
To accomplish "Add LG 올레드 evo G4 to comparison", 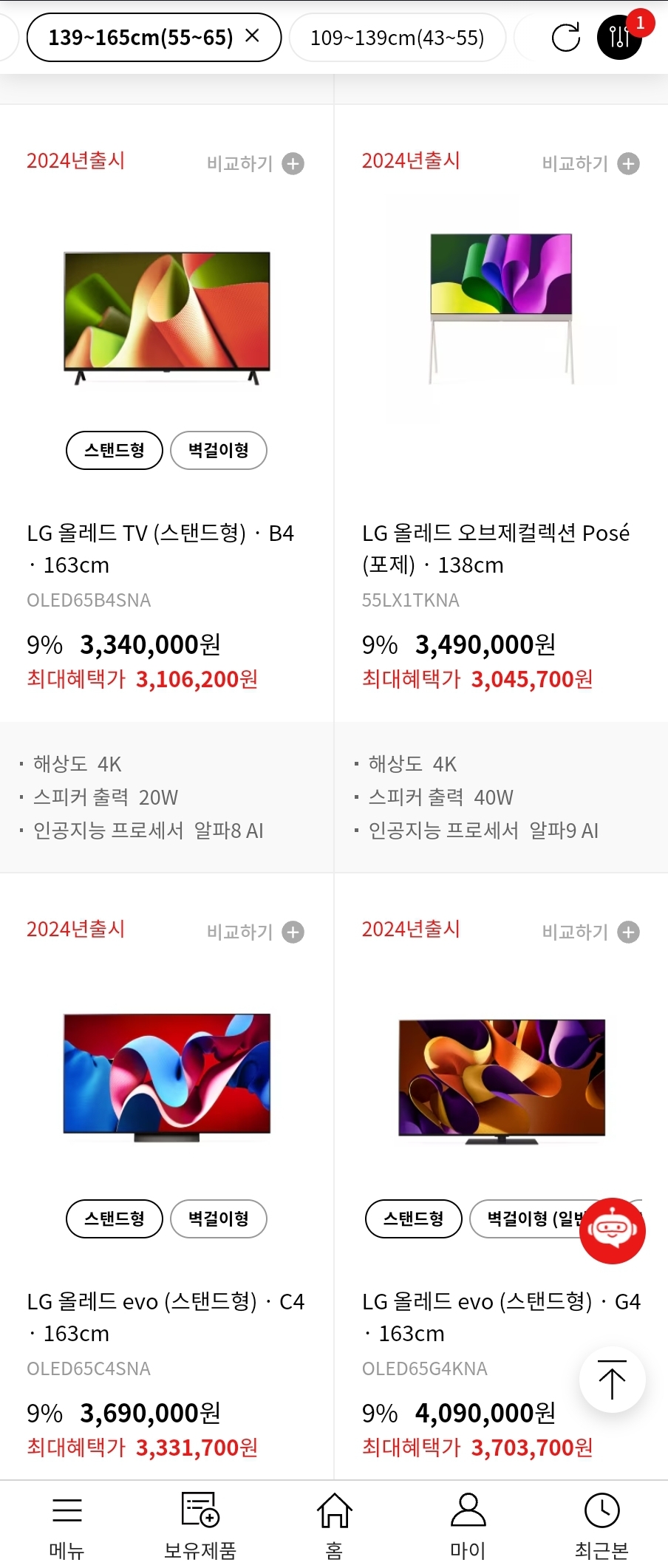I will click(628, 932).
